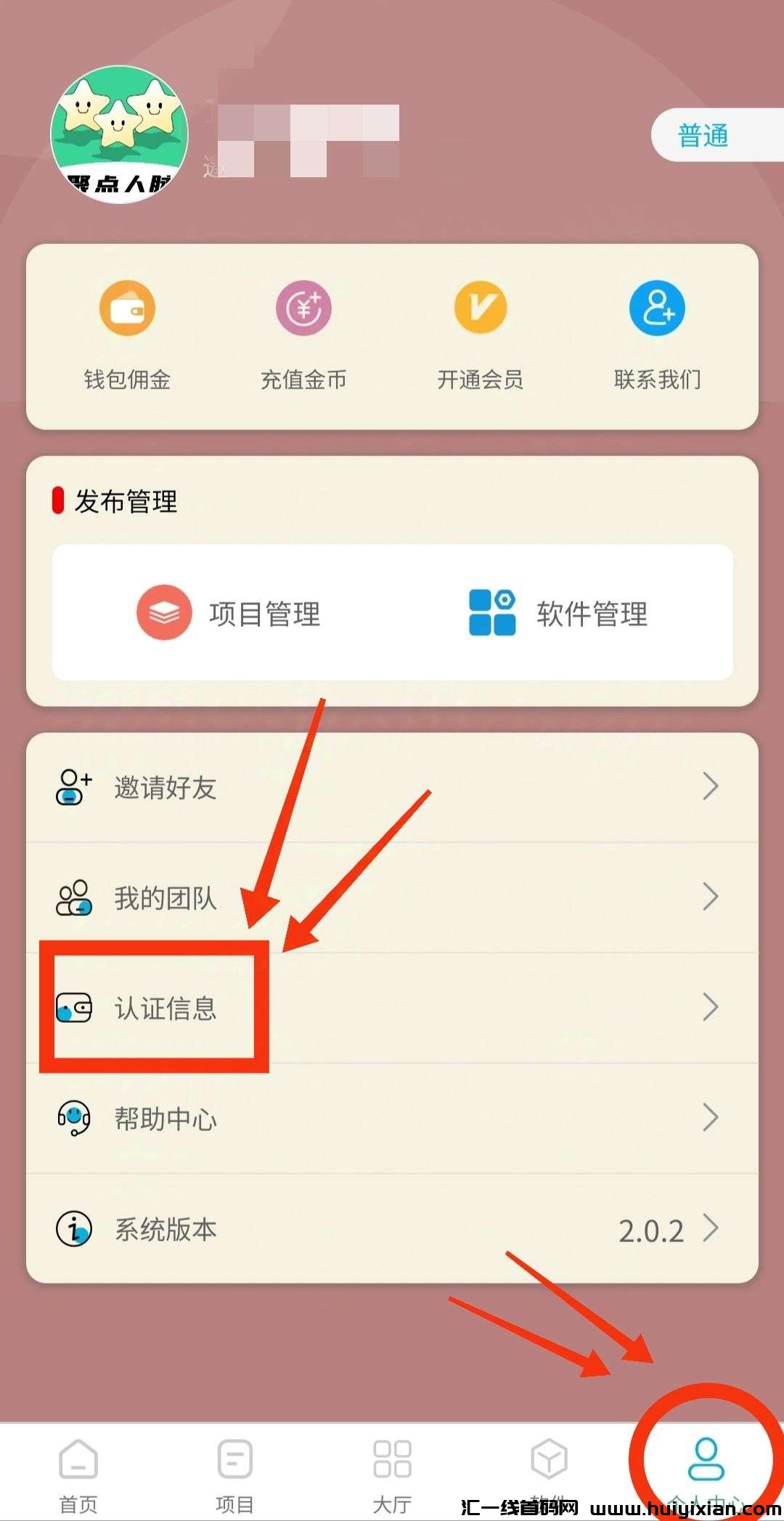Open 项目管理 project management
784x1521 pixels.
(x=229, y=613)
